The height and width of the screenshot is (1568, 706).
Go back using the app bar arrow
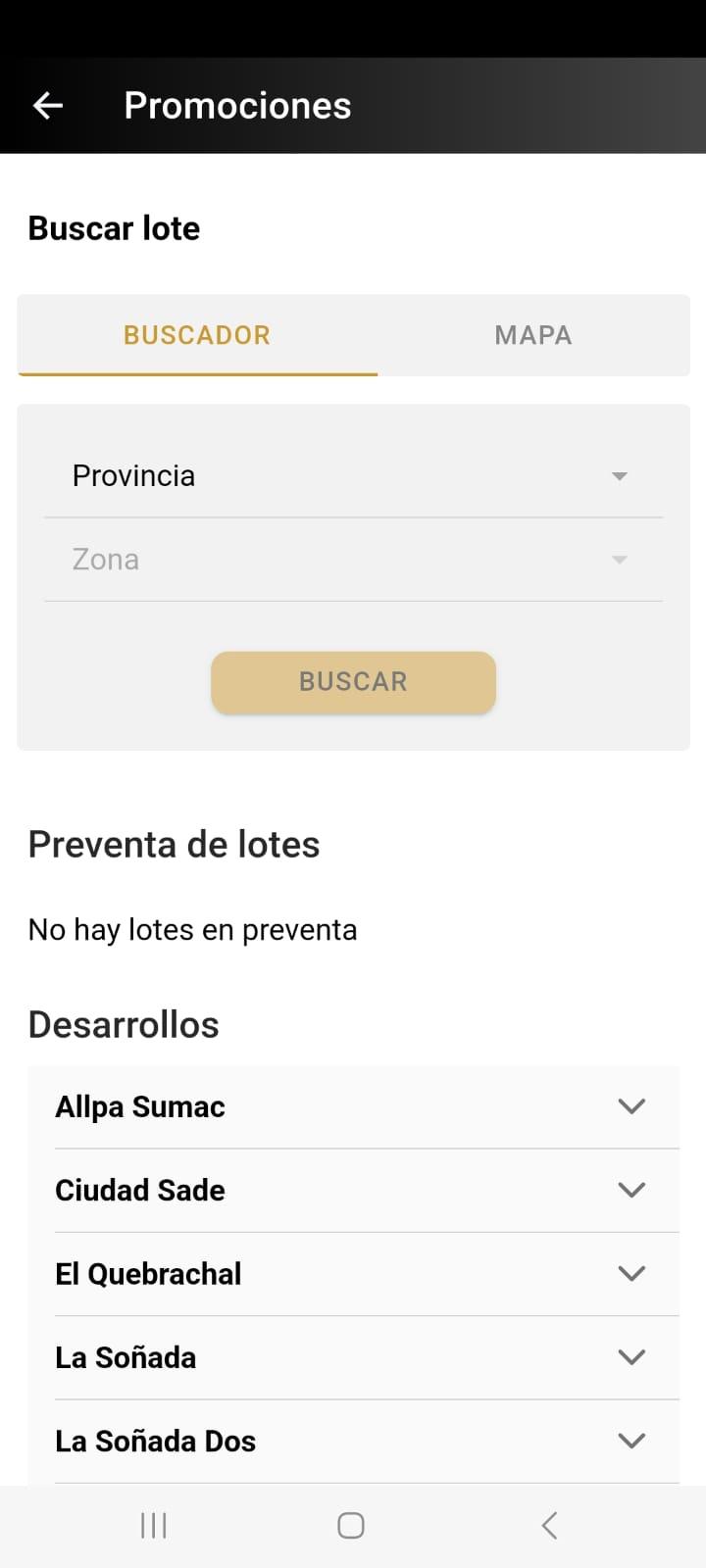48,106
